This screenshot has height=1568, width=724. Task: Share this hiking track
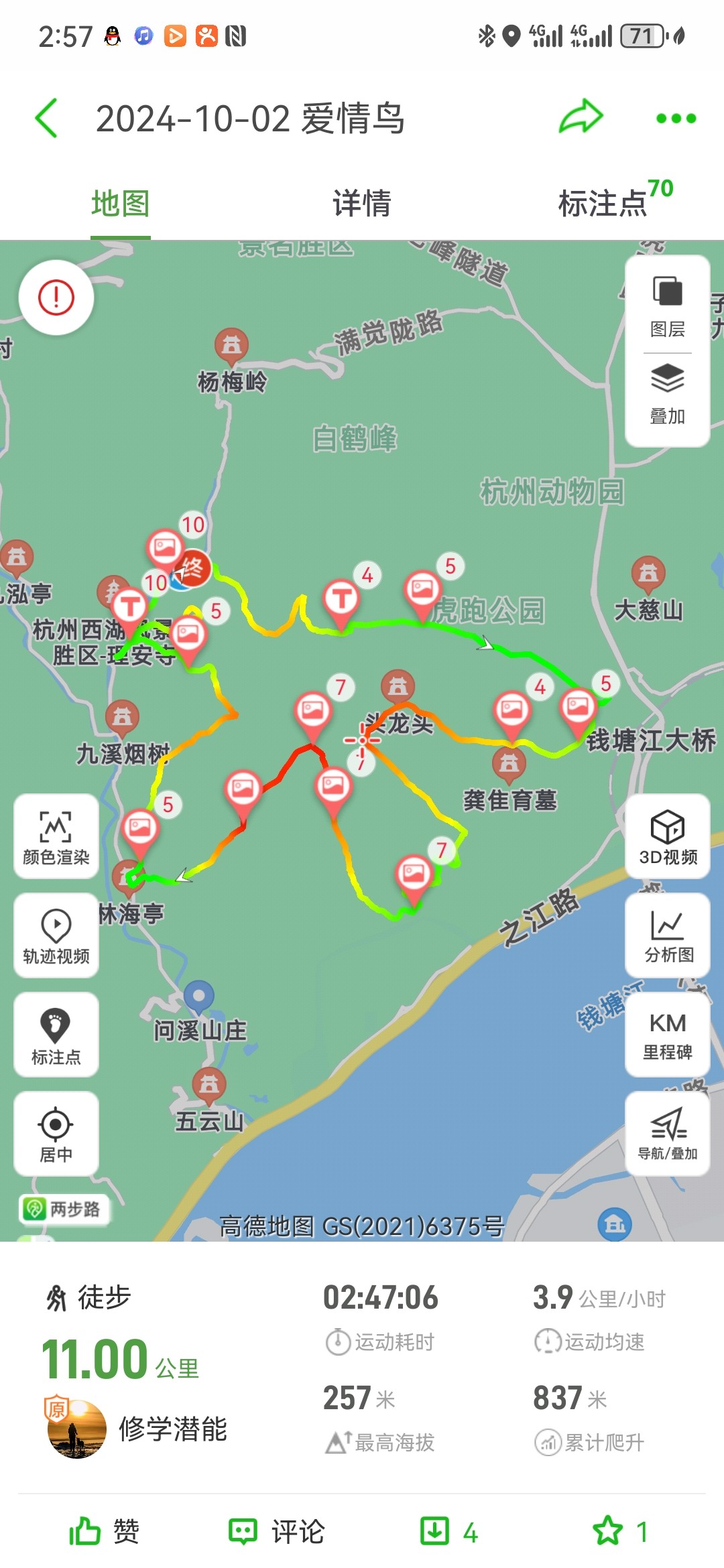coord(581,117)
